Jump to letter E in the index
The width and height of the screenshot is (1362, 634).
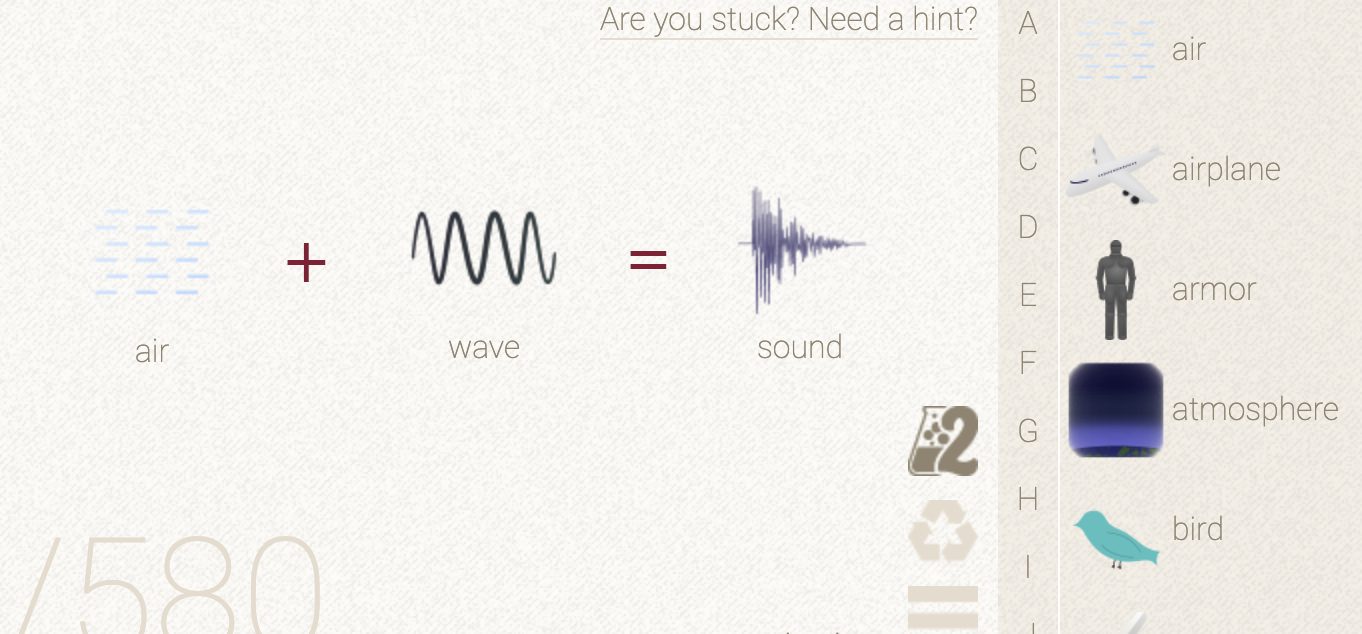coord(1028,295)
